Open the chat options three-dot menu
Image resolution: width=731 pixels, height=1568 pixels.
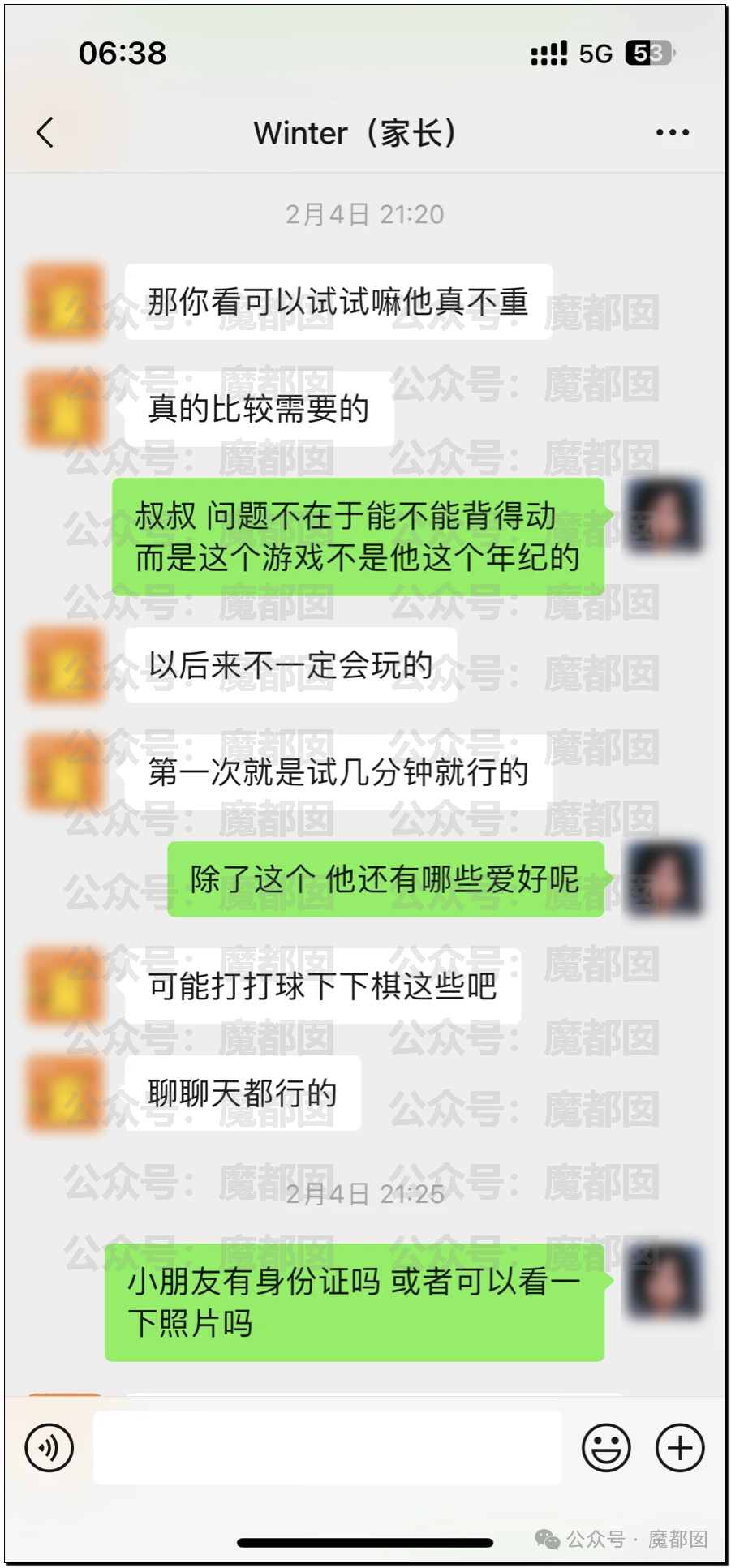[x=673, y=132]
